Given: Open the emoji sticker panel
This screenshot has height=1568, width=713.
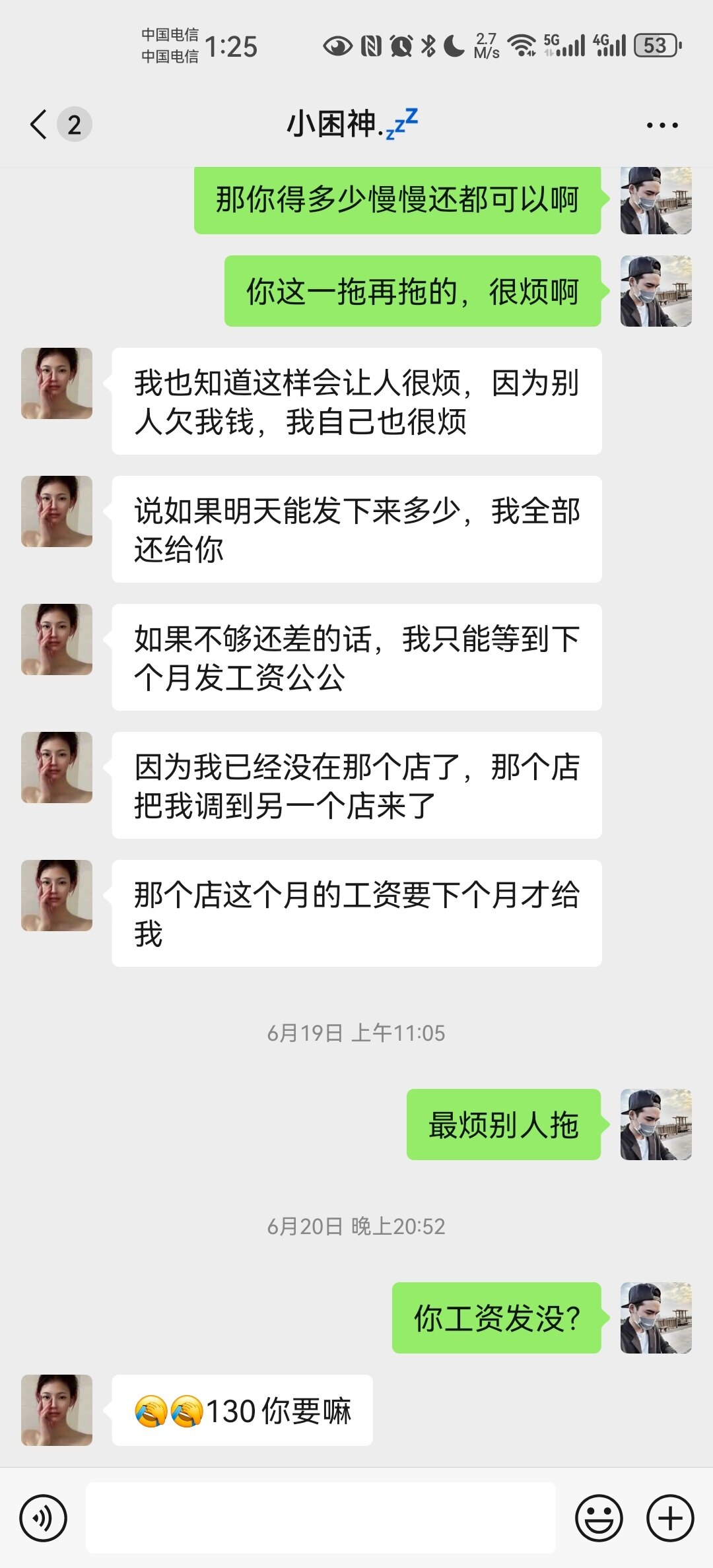Looking at the screenshot, I should tap(599, 1518).
